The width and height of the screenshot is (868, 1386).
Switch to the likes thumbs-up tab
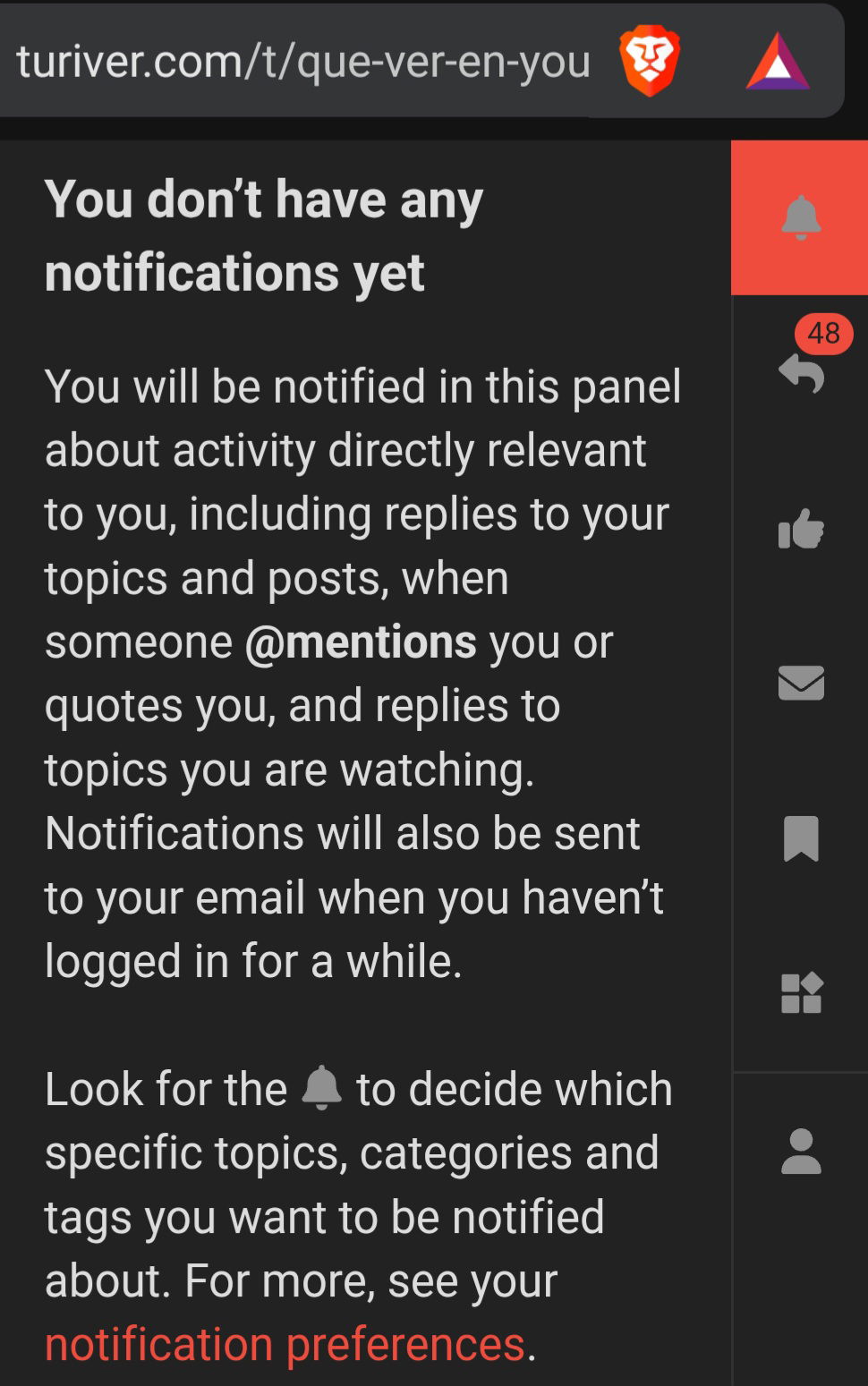[x=801, y=529]
